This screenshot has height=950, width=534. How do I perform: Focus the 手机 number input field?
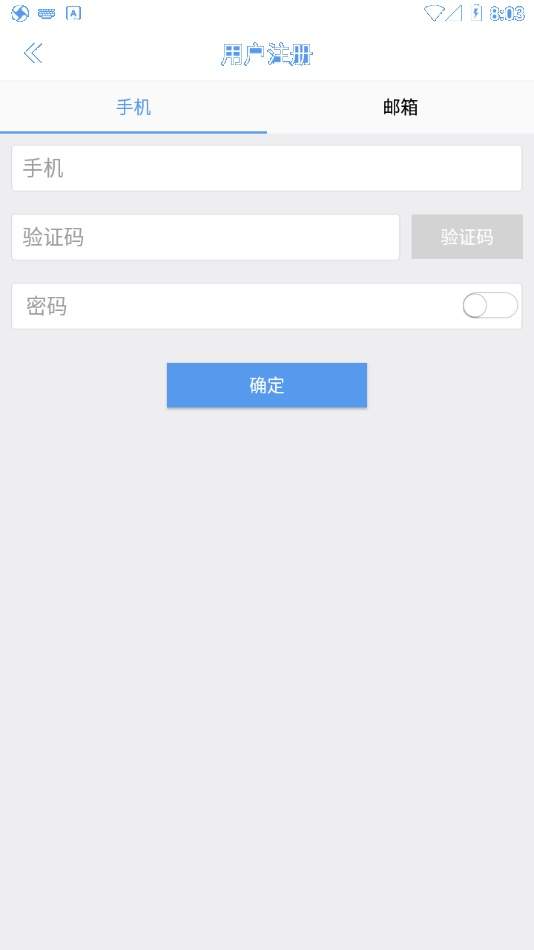click(x=267, y=168)
